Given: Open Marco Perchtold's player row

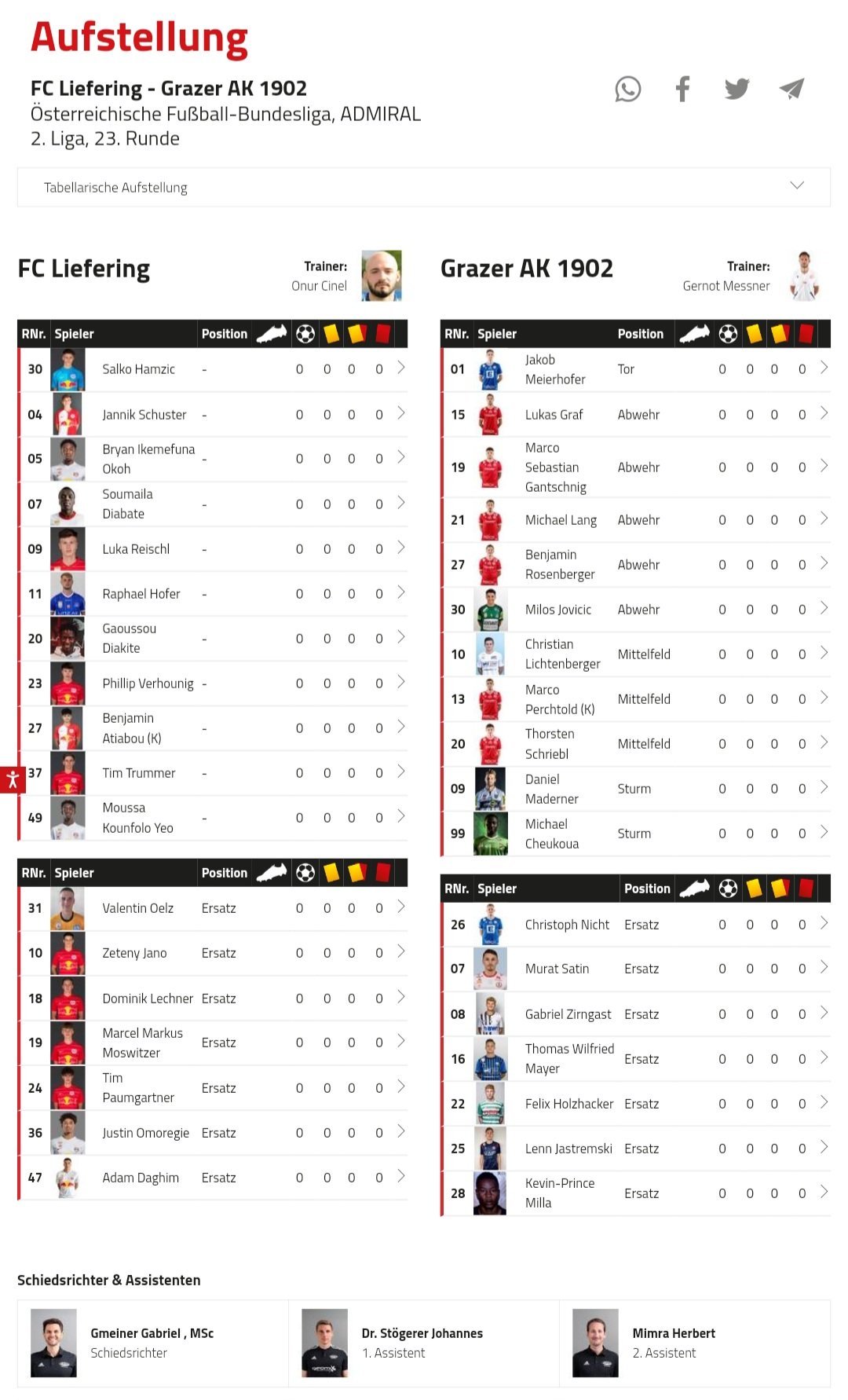Looking at the screenshot, I should 635,699.
